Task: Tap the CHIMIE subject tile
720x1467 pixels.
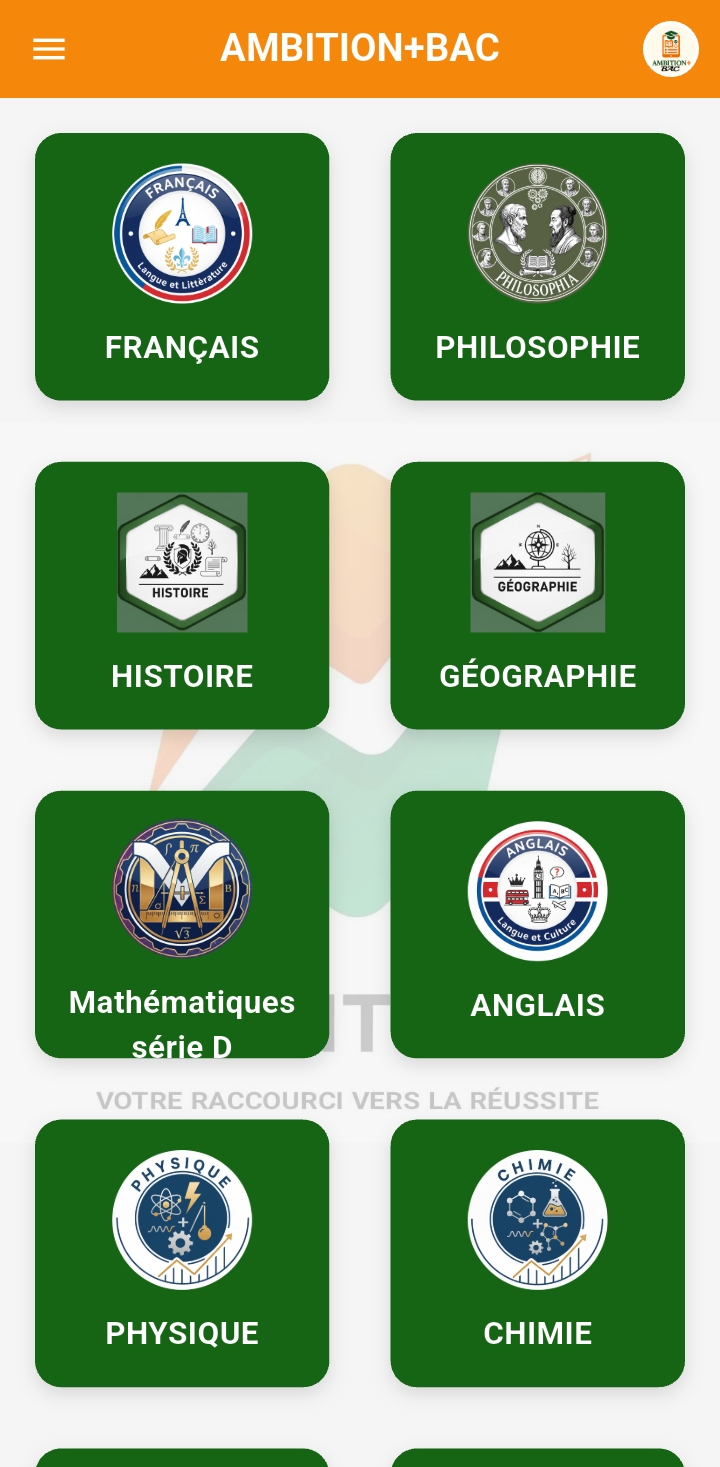Action: pyautogui.click(x=538, y=1252)
